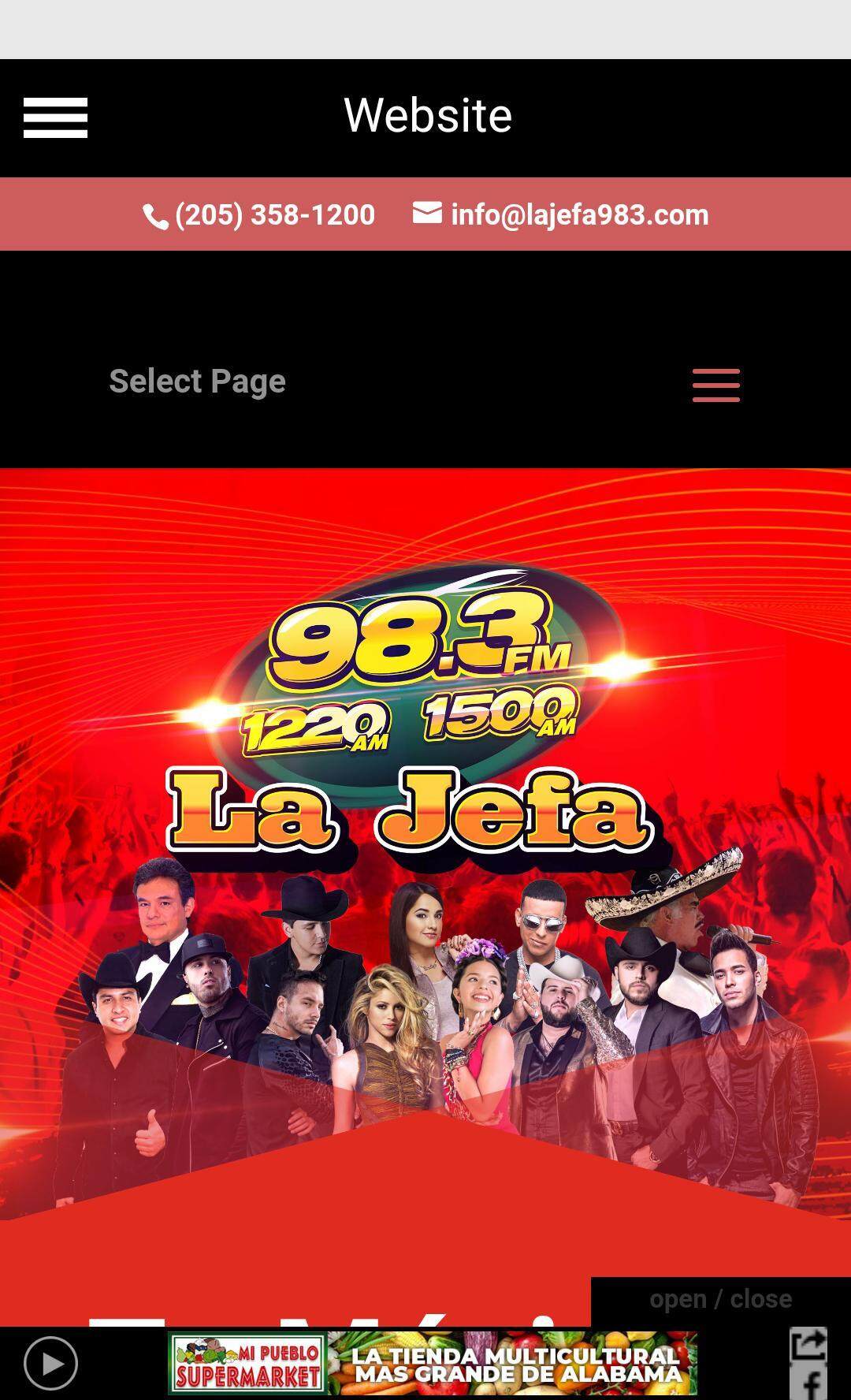Open the app drawer menu
Screen dimensions: 851x1400
click(x=55, y=117)
